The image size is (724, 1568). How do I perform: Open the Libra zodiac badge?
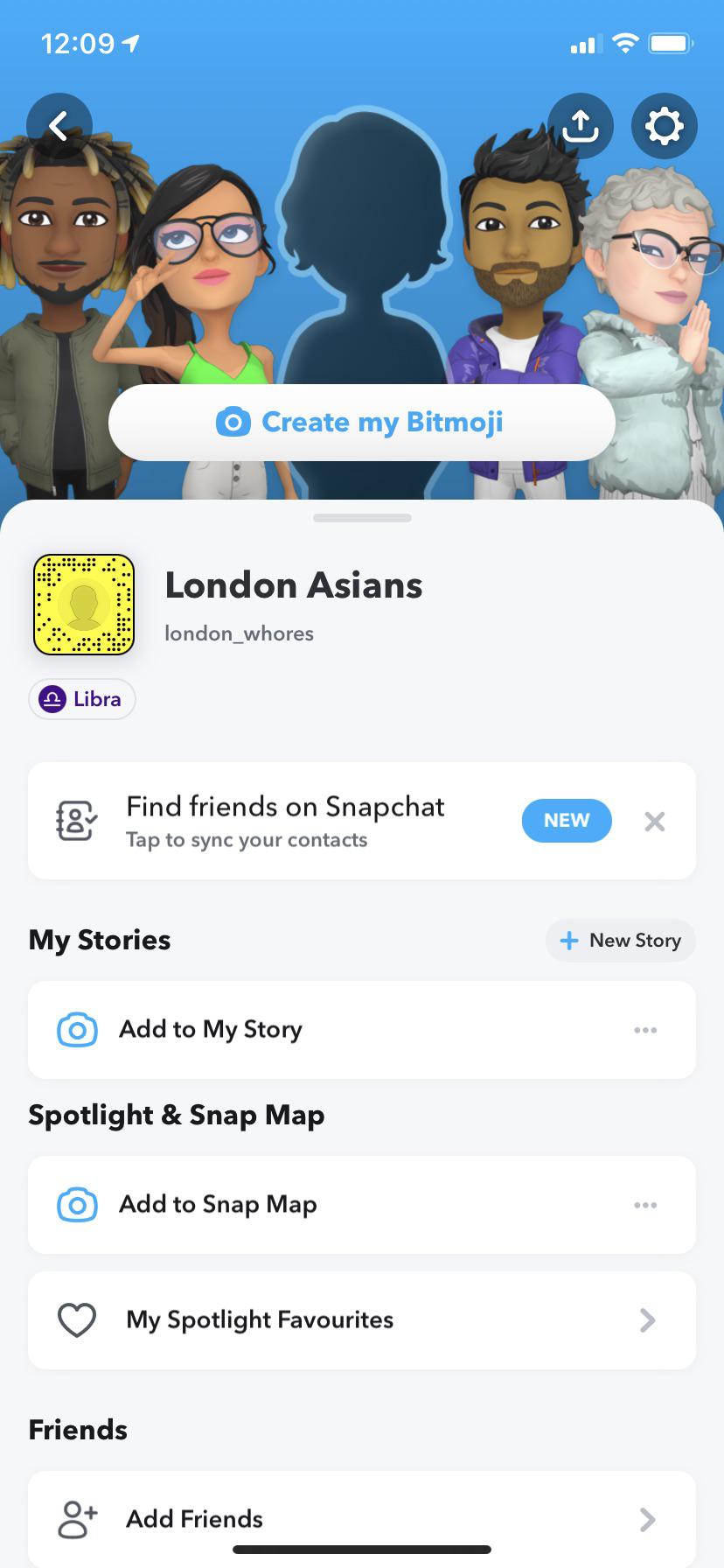coord(81,699)
